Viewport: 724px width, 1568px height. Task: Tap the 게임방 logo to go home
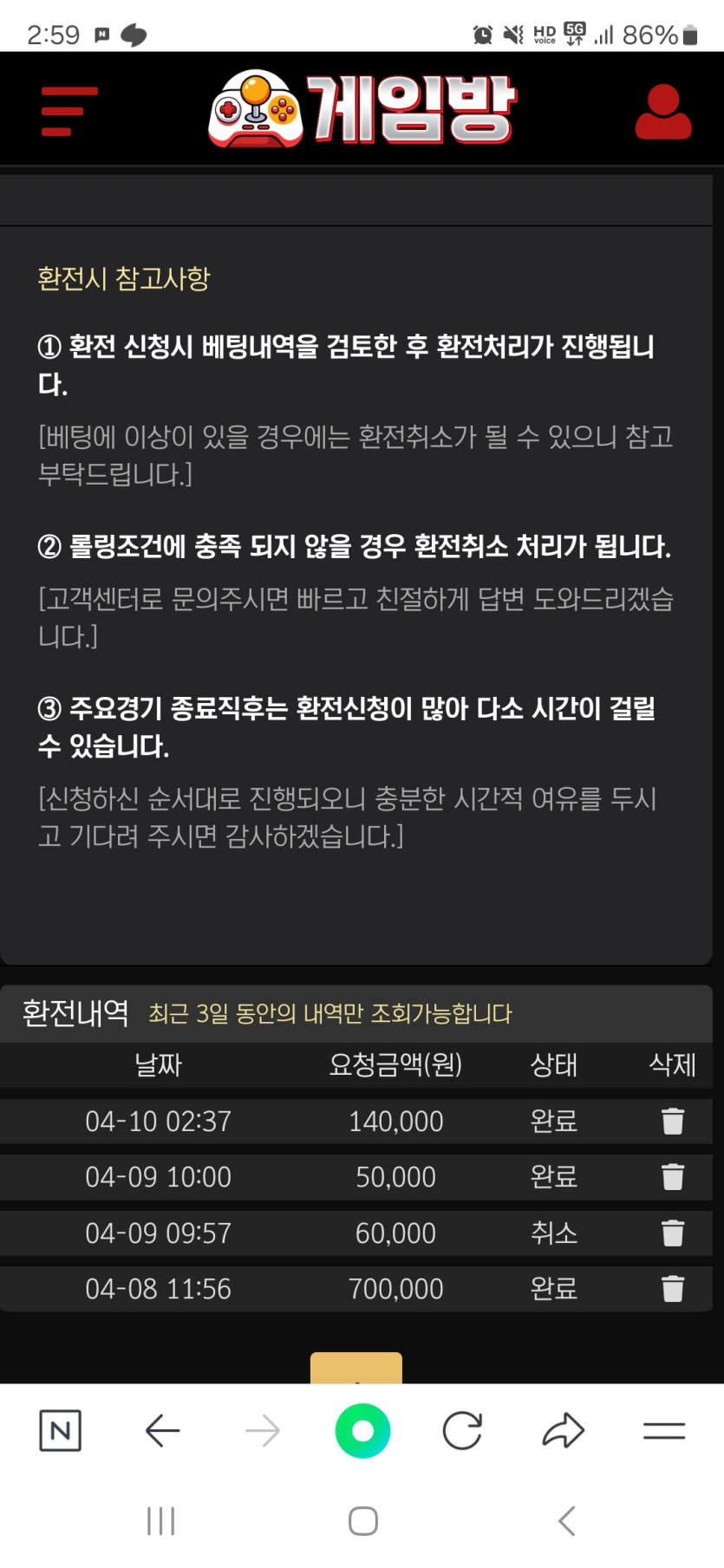[x=362, y=109]
